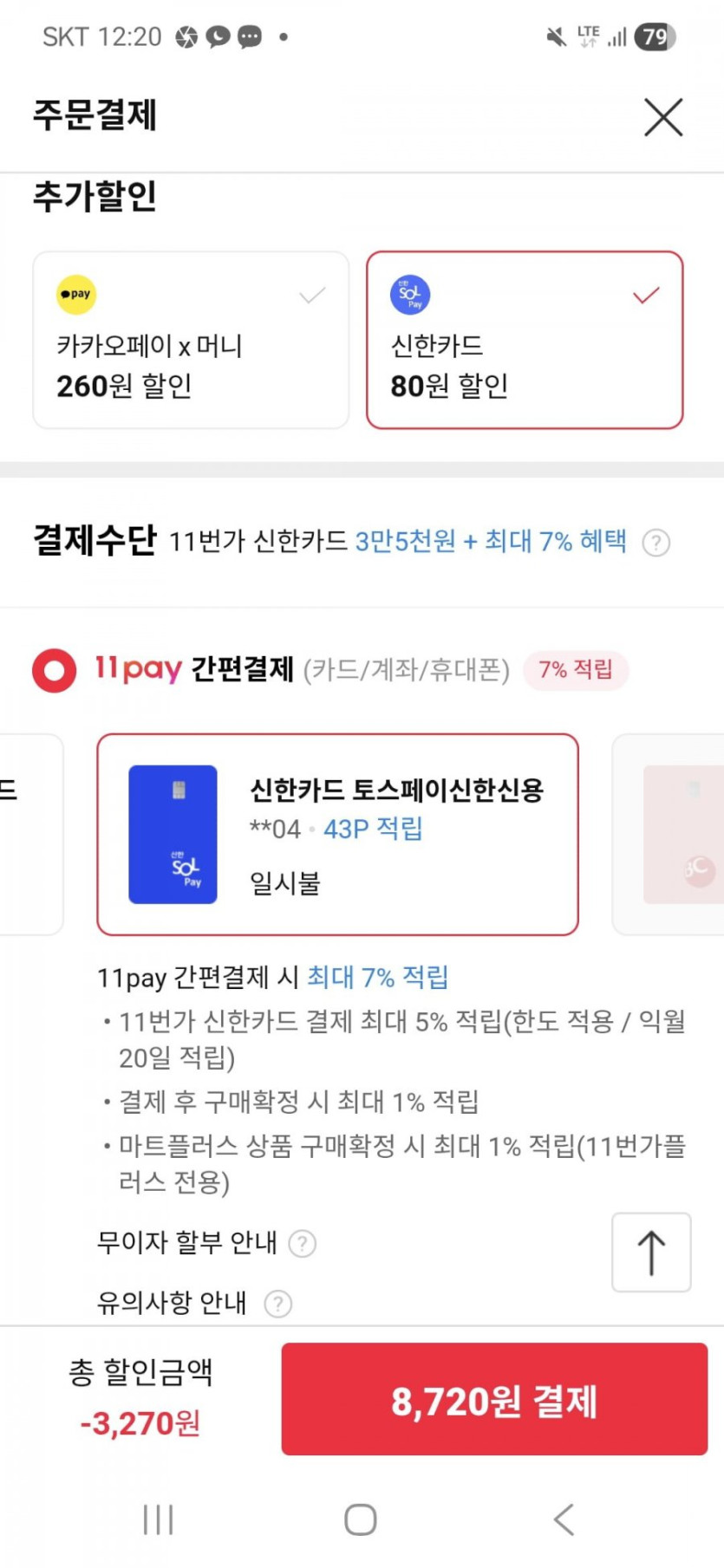Jump to top with the arrow button

[x=651, y=1252]
